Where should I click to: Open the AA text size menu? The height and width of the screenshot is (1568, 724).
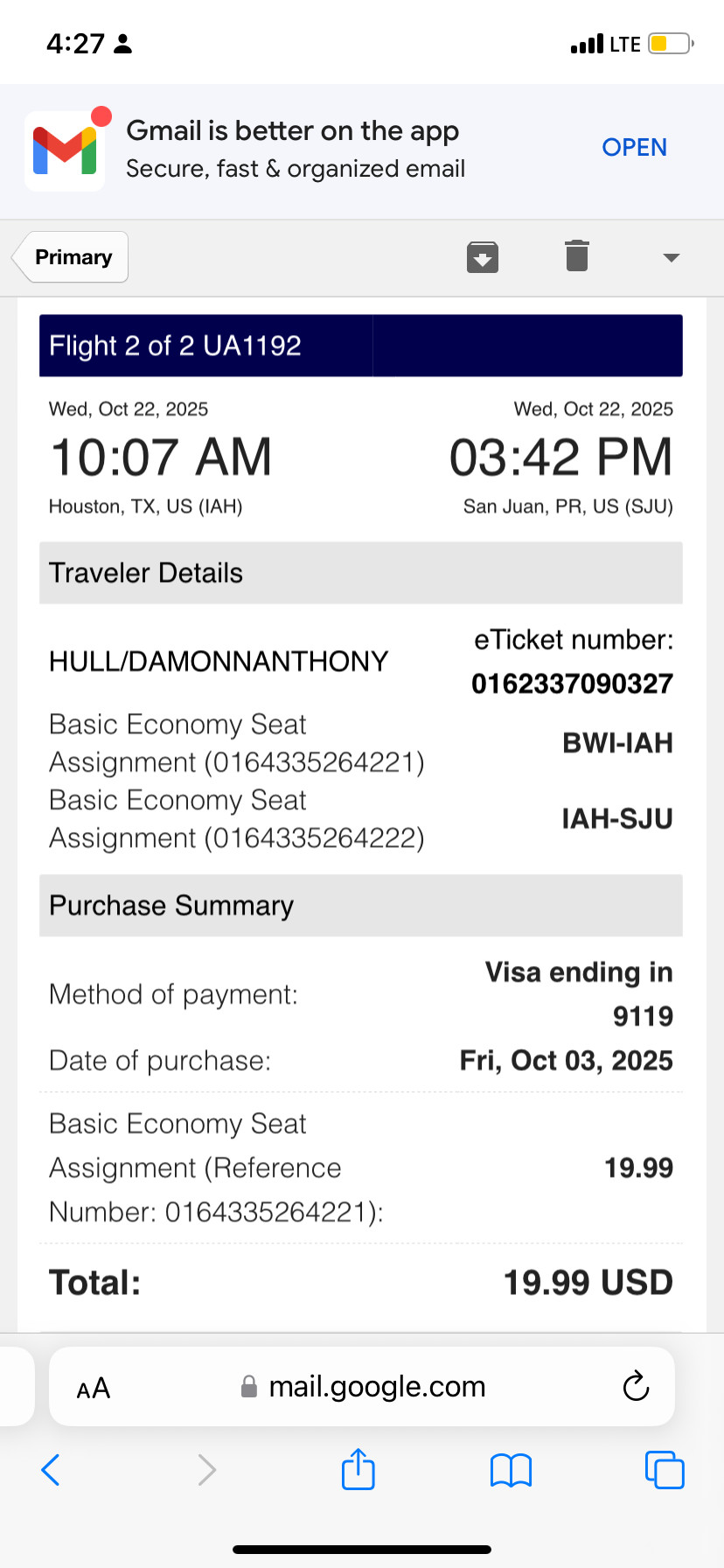(x=94, y=1389)
